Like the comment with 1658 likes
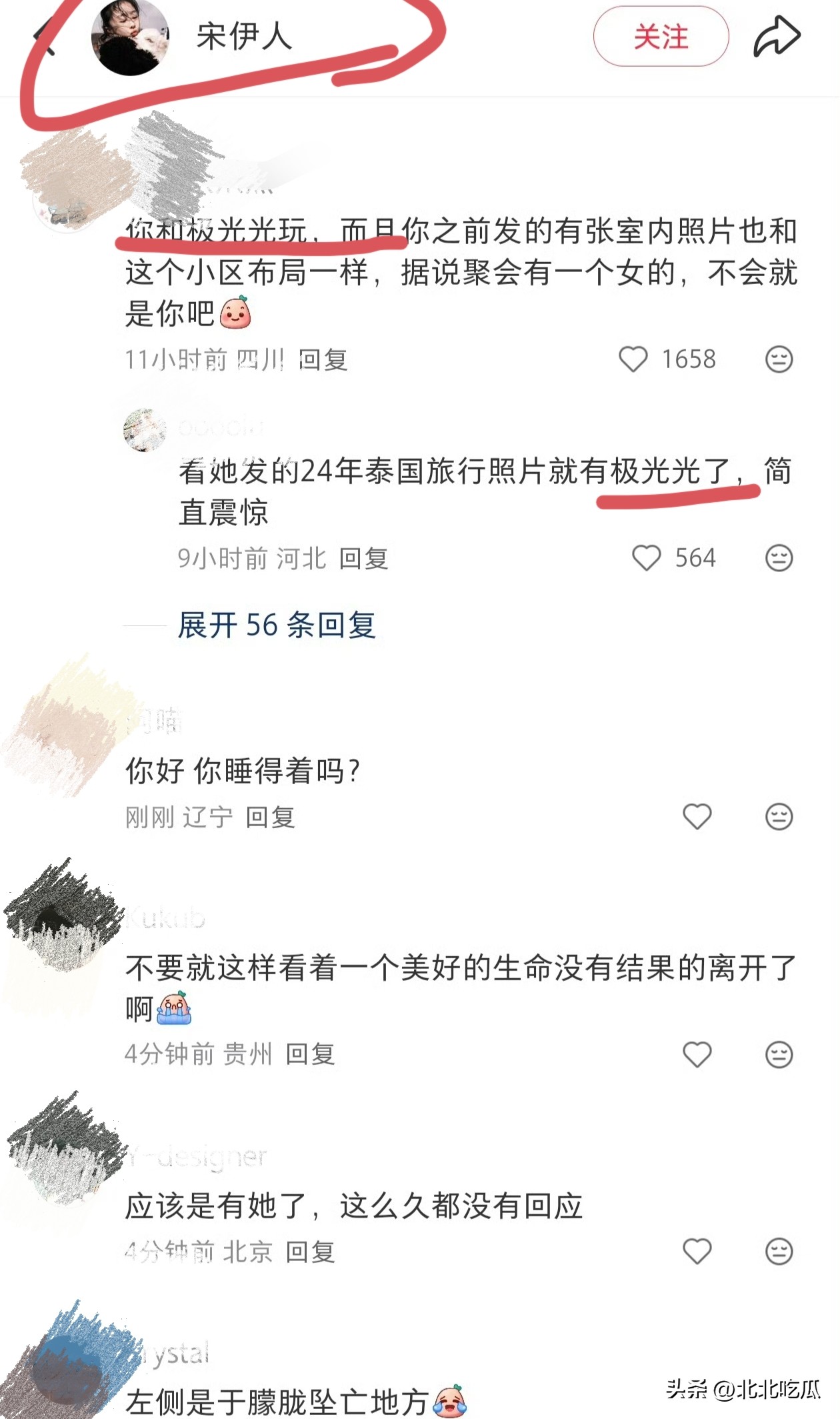This screenshot has width=840, height=1419. point(633,359)
